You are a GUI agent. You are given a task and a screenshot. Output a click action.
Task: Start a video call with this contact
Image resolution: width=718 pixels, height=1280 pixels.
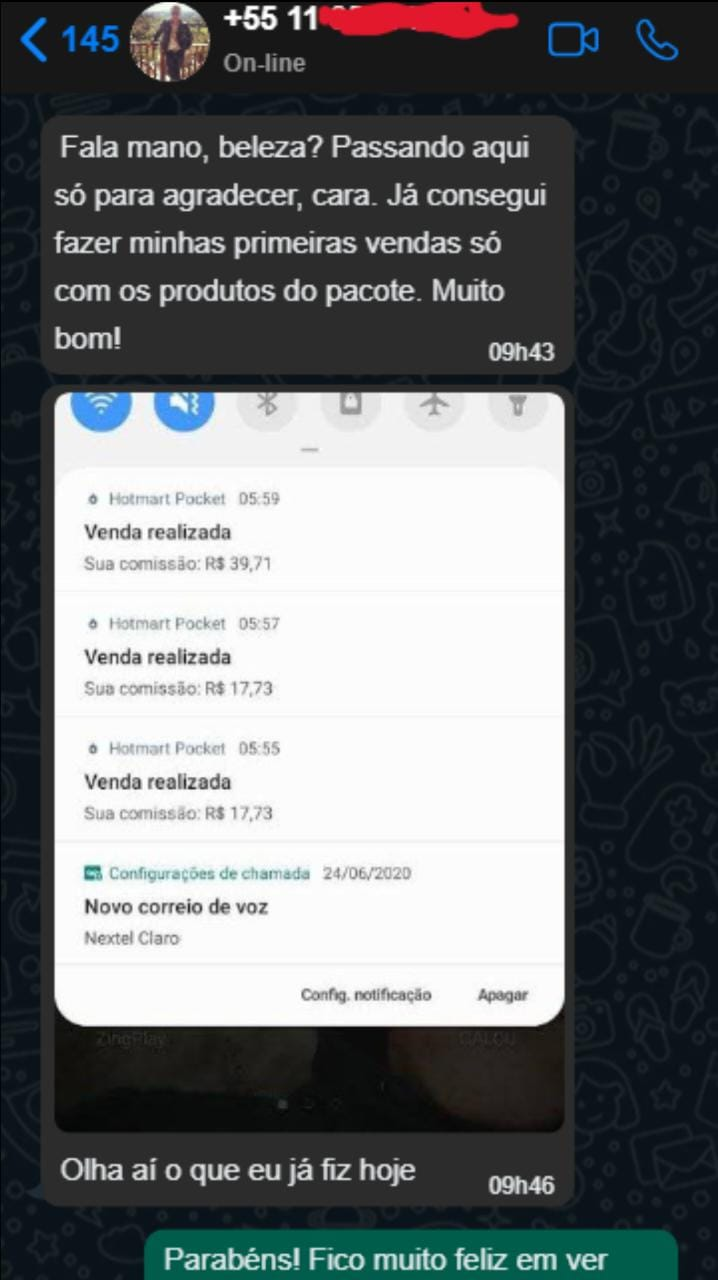pyautogui.click(x=573, y=41)
